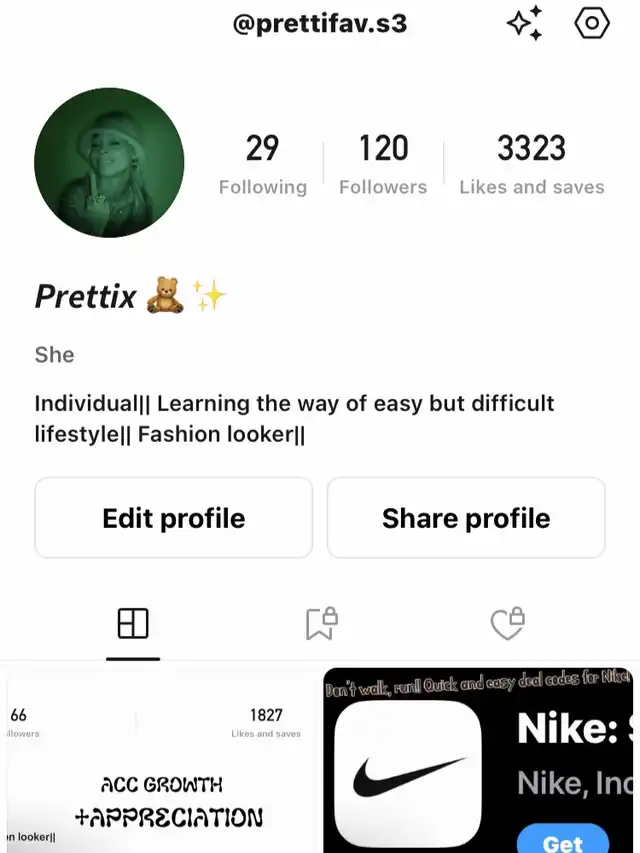The width and height of the screenshot is (640, 853).
Task: Switch to the private saved bookmarks tab
Action: (x=320, y=624)
